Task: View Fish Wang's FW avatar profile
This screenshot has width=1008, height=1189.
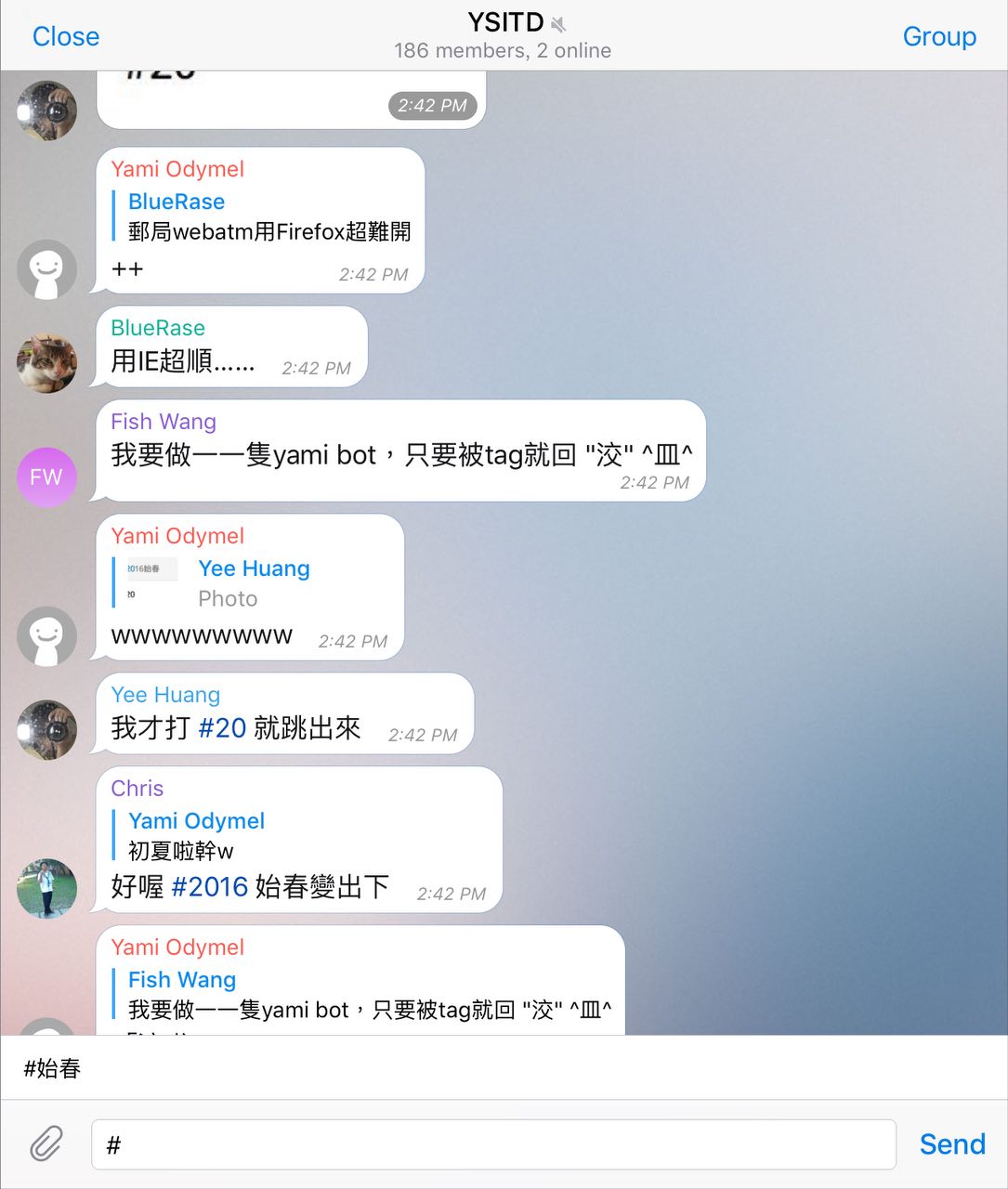Action: click(x=46, y=477)
